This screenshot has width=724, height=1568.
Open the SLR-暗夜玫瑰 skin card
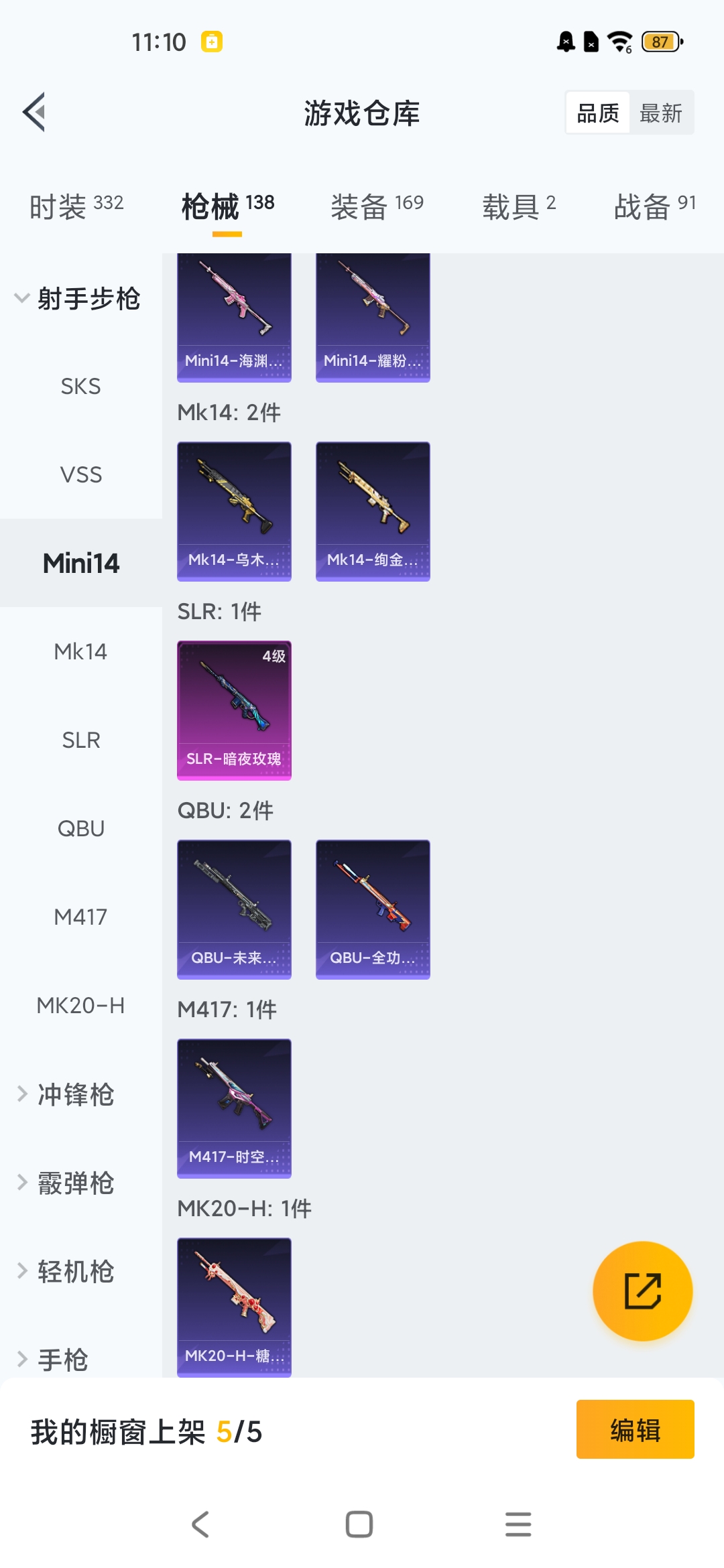pyautogui.click(x=234, y=710)
